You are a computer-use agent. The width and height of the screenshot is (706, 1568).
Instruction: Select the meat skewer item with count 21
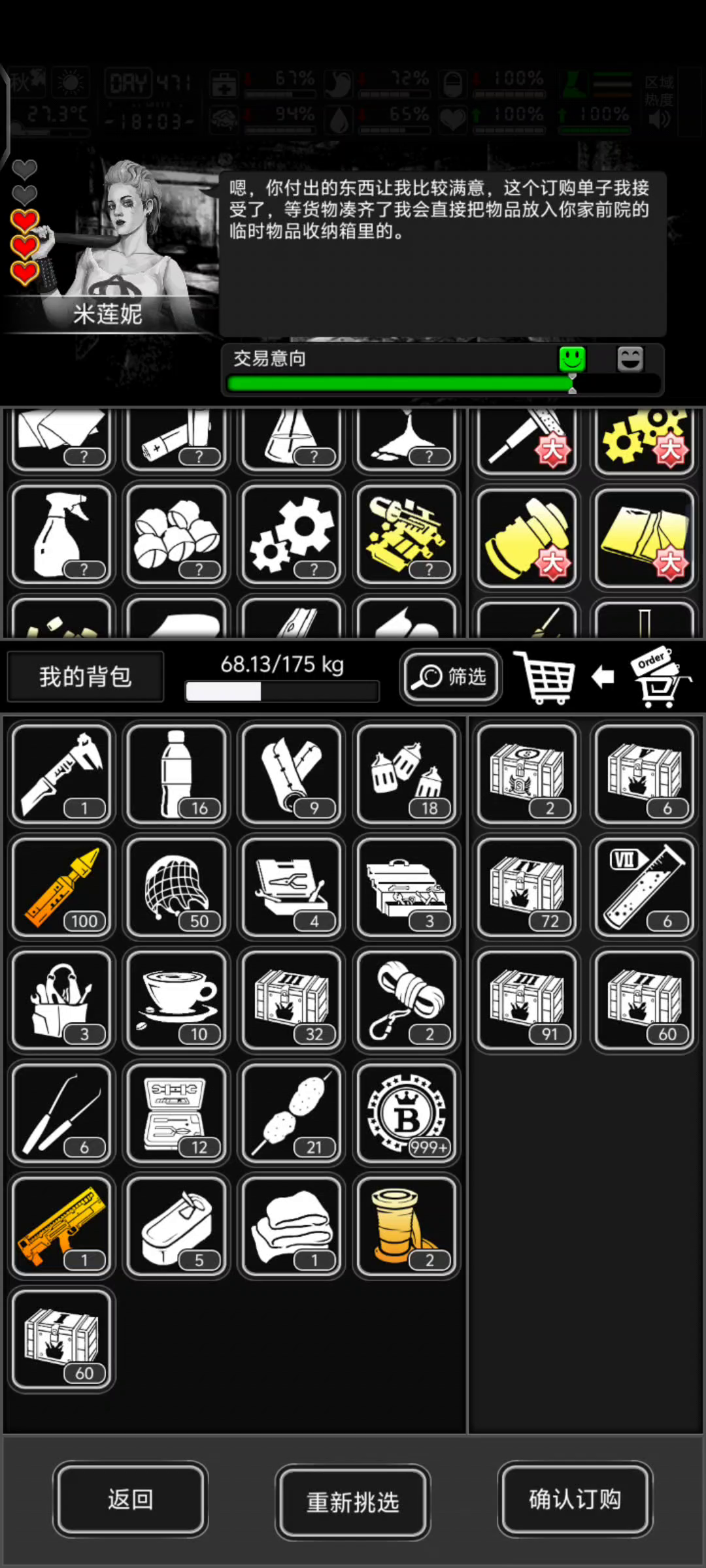[292, 1113]
